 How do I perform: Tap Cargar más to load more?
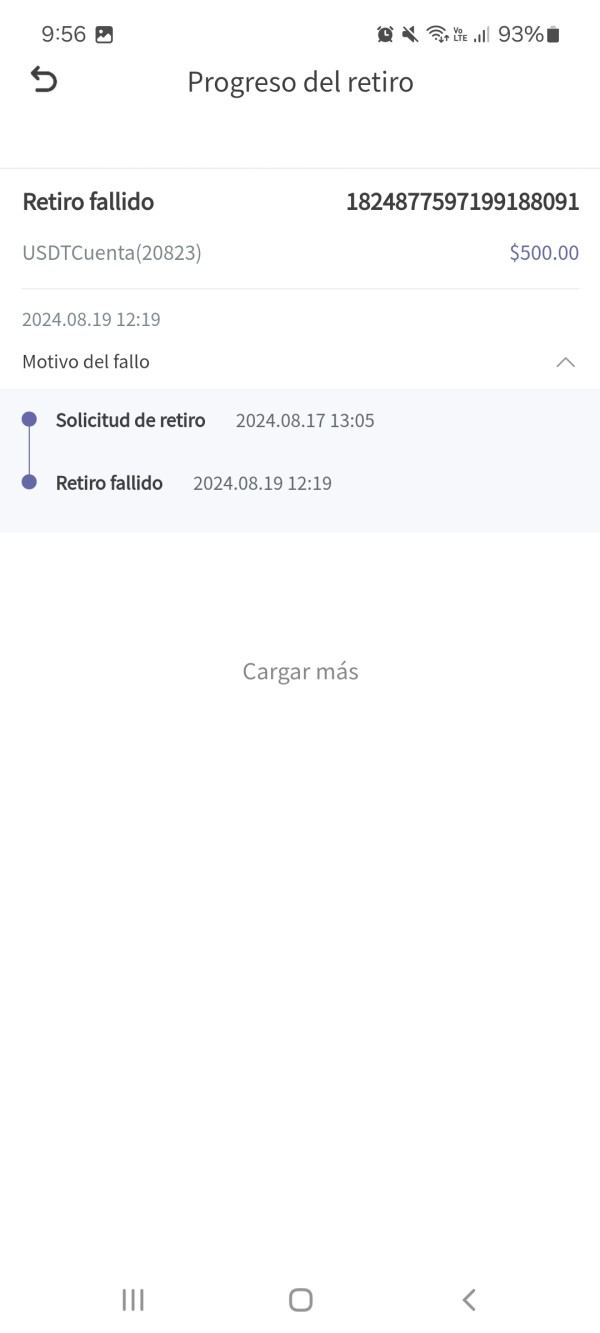click(x=300, y=671)
